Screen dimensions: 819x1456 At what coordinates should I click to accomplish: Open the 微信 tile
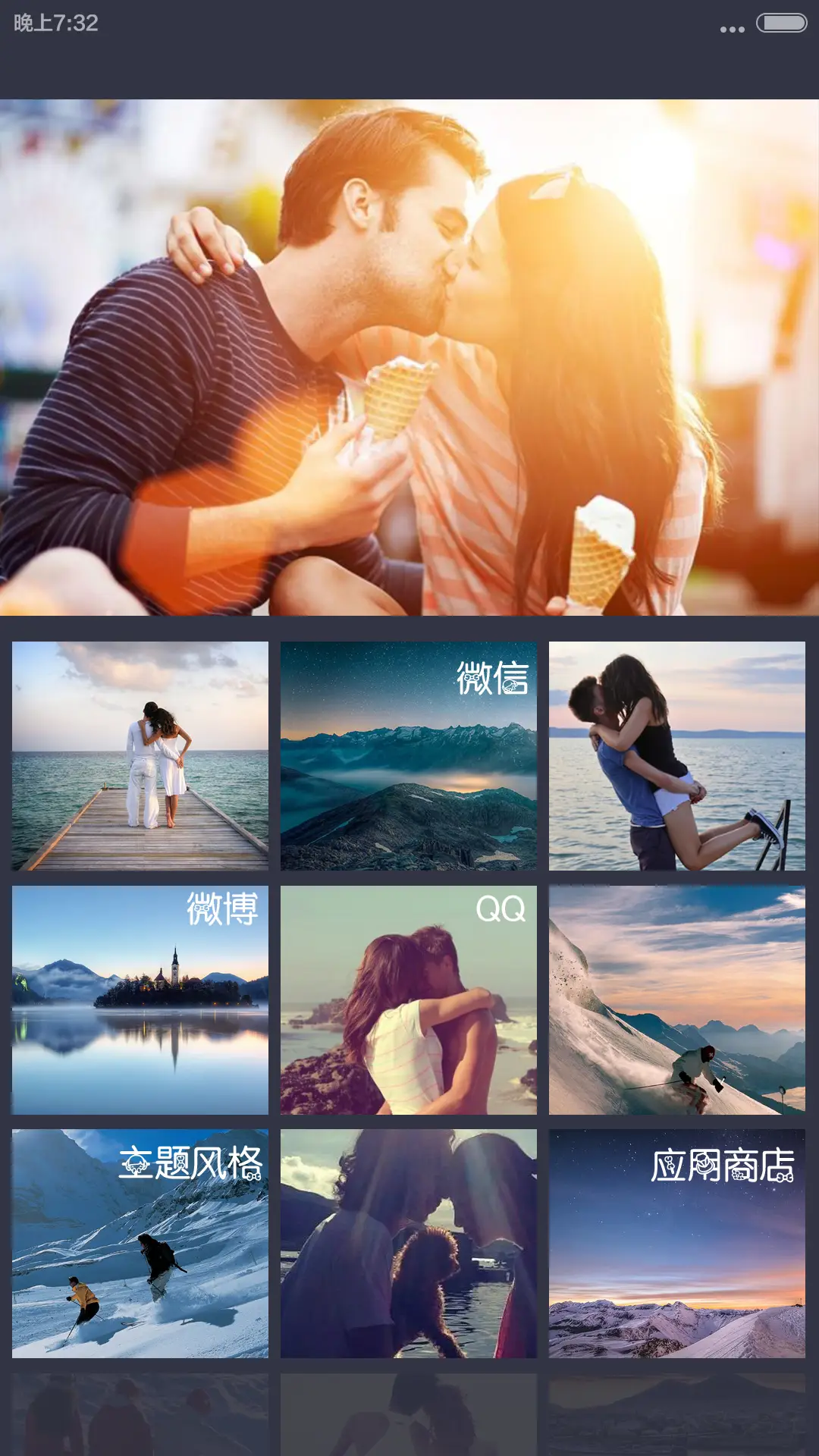point(409,755)
